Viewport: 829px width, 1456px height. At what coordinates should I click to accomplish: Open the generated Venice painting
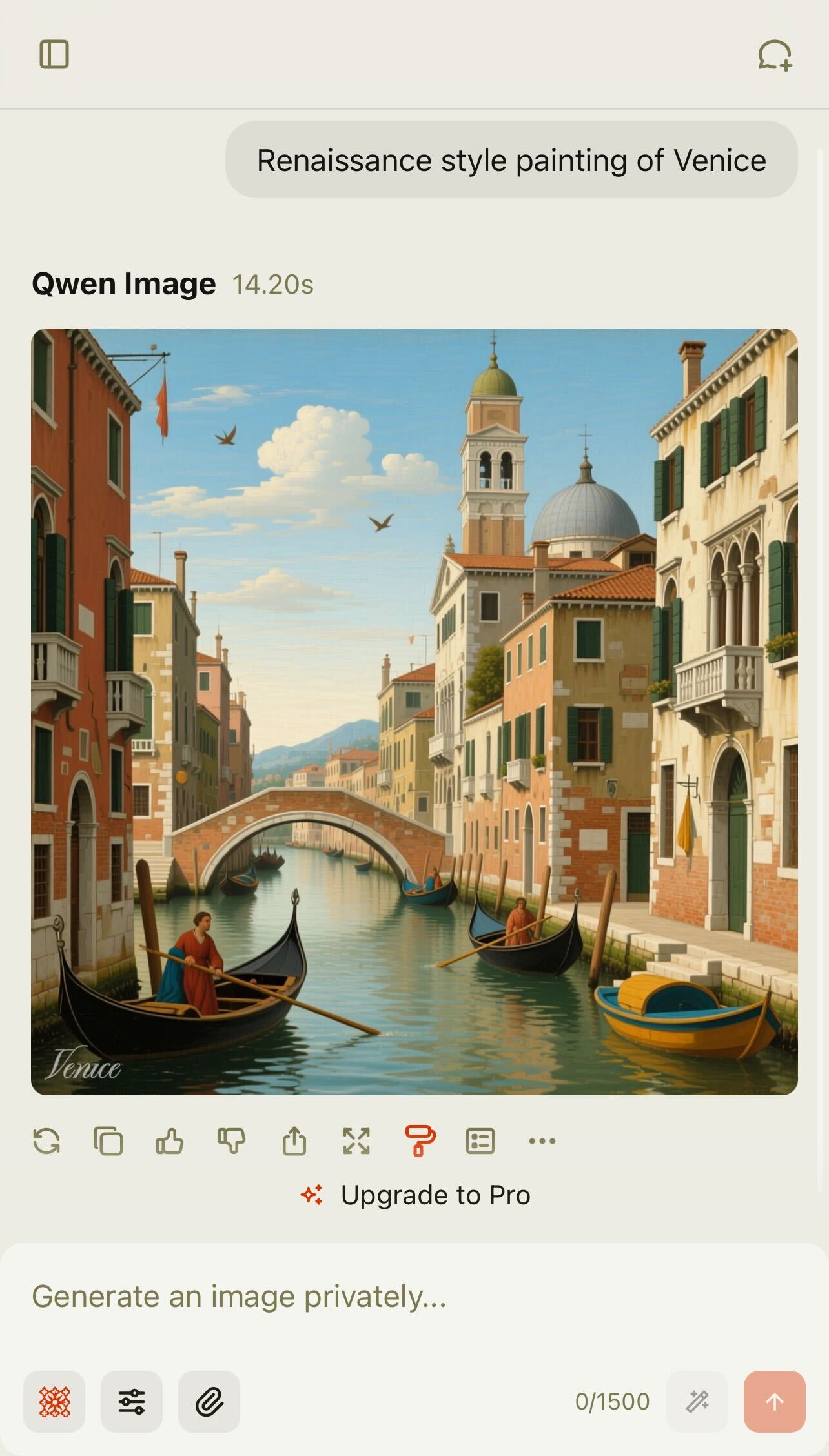[x=414, y=711]
